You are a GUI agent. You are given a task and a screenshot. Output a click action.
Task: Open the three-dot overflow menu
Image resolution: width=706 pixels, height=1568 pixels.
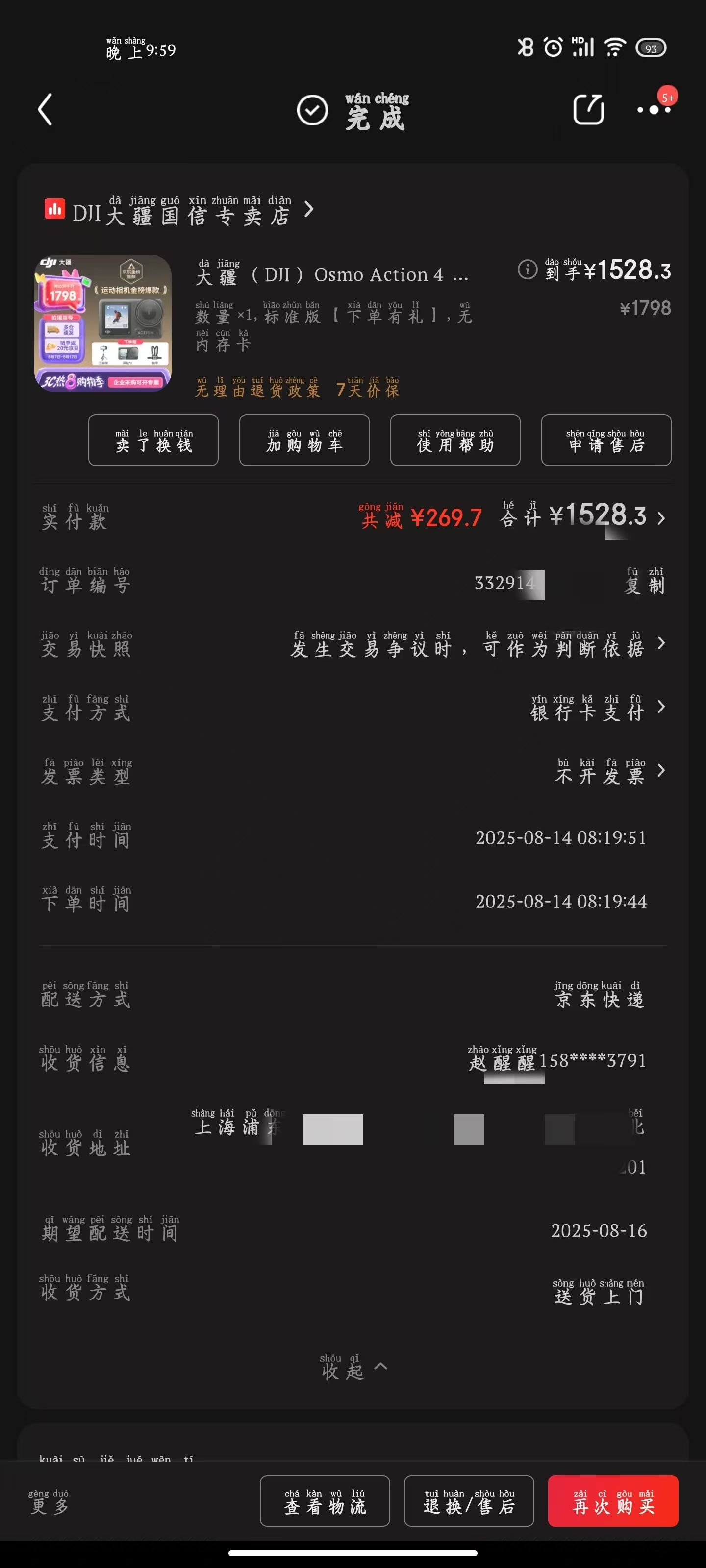(654, 110)
